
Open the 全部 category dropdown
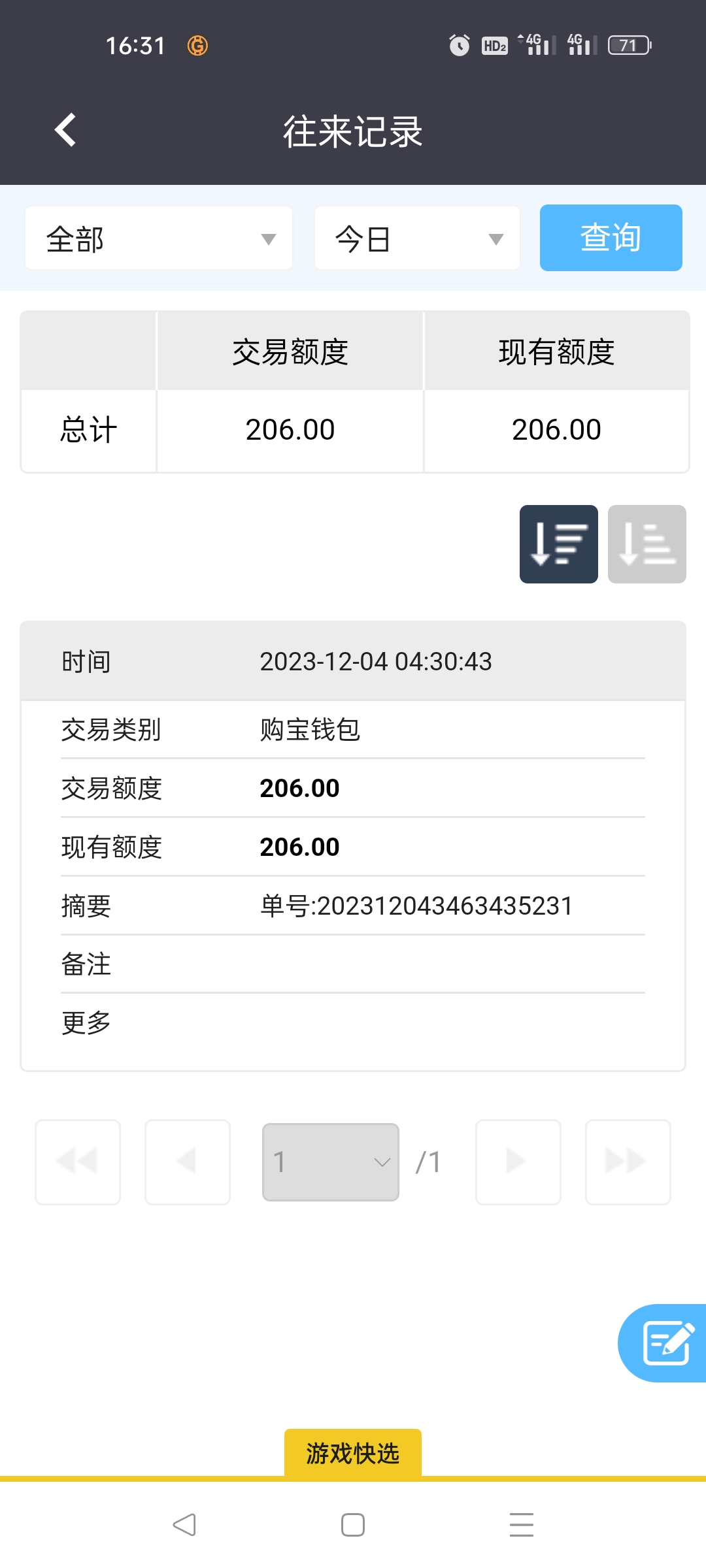pyautogui.click(x=159, y=238)
